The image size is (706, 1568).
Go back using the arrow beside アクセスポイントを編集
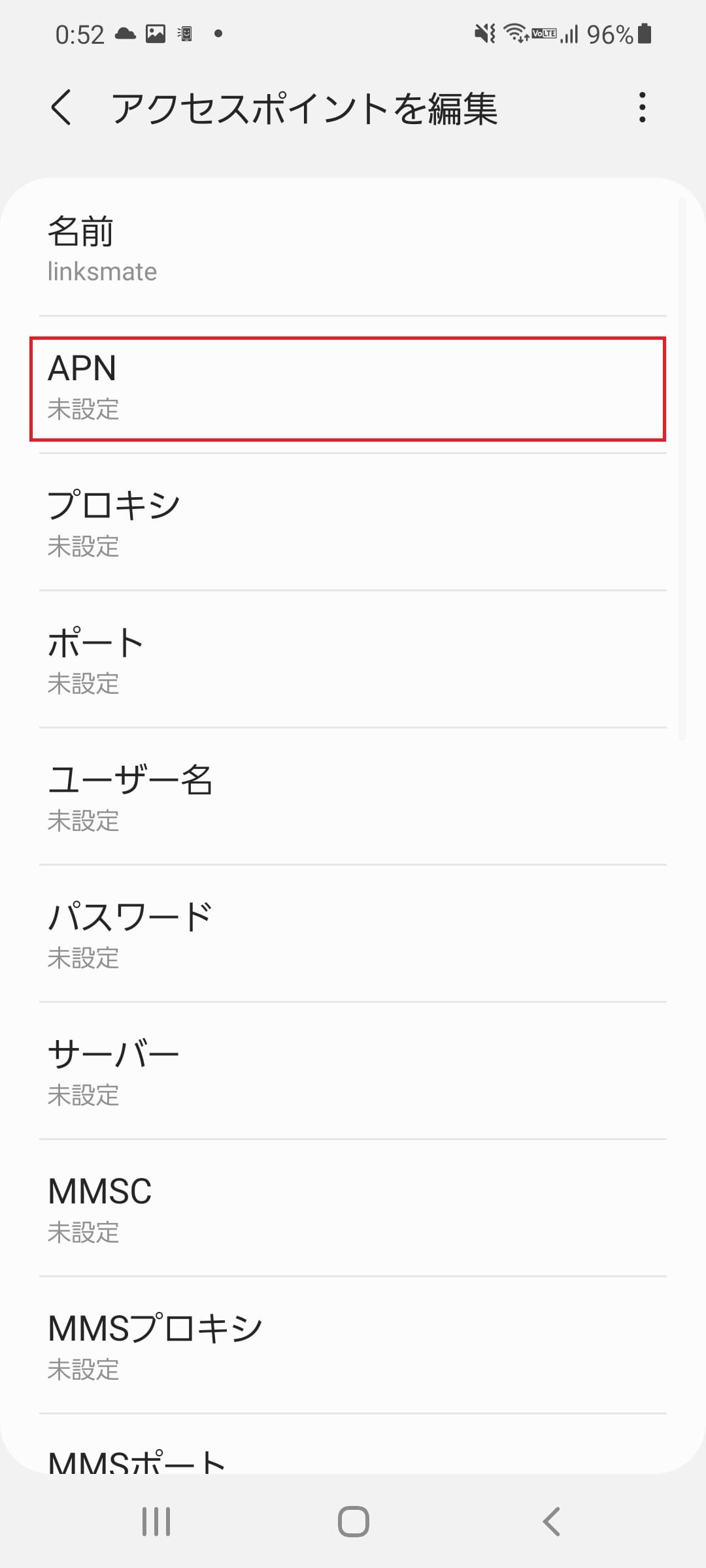click(x=62, y=108)
